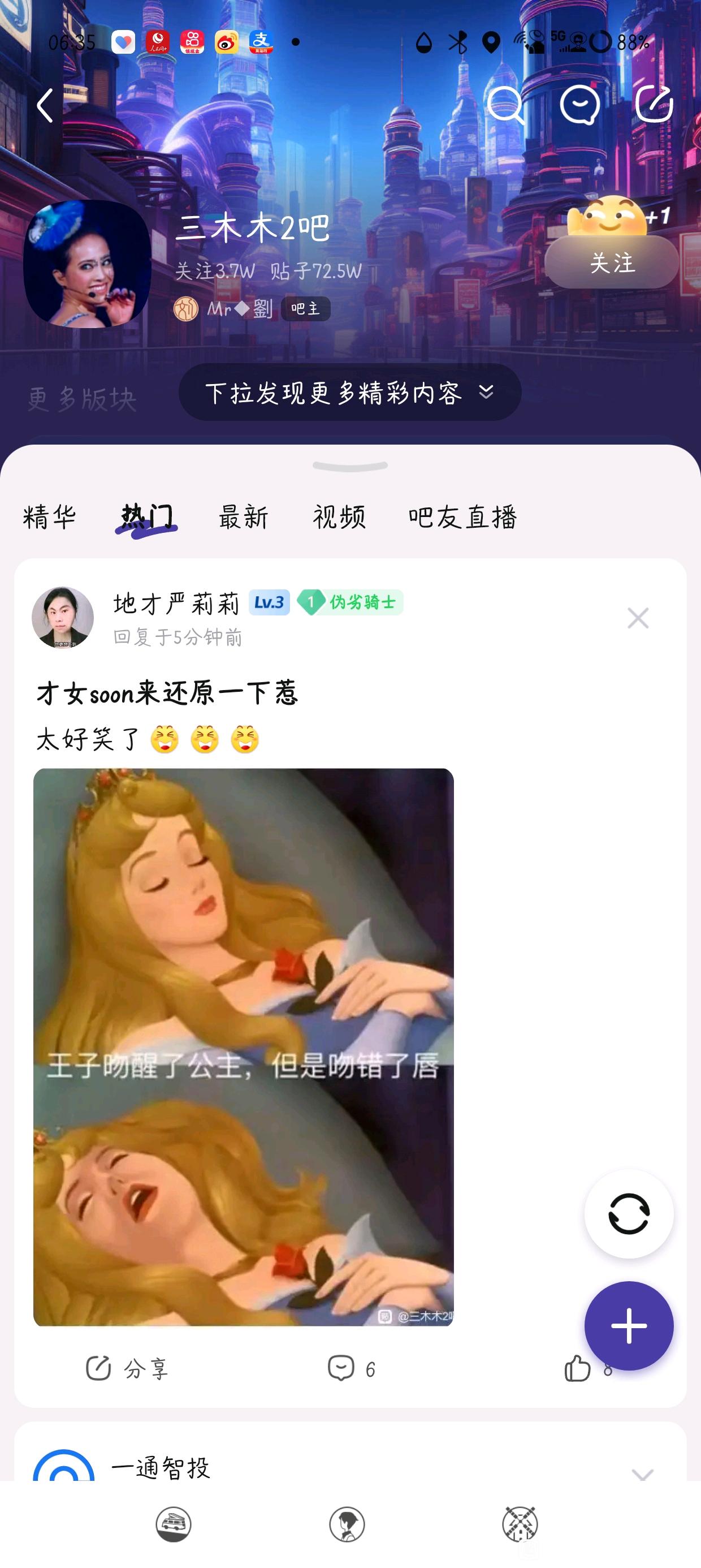Open the messages chat bubble icon

(x=579, y=105)
